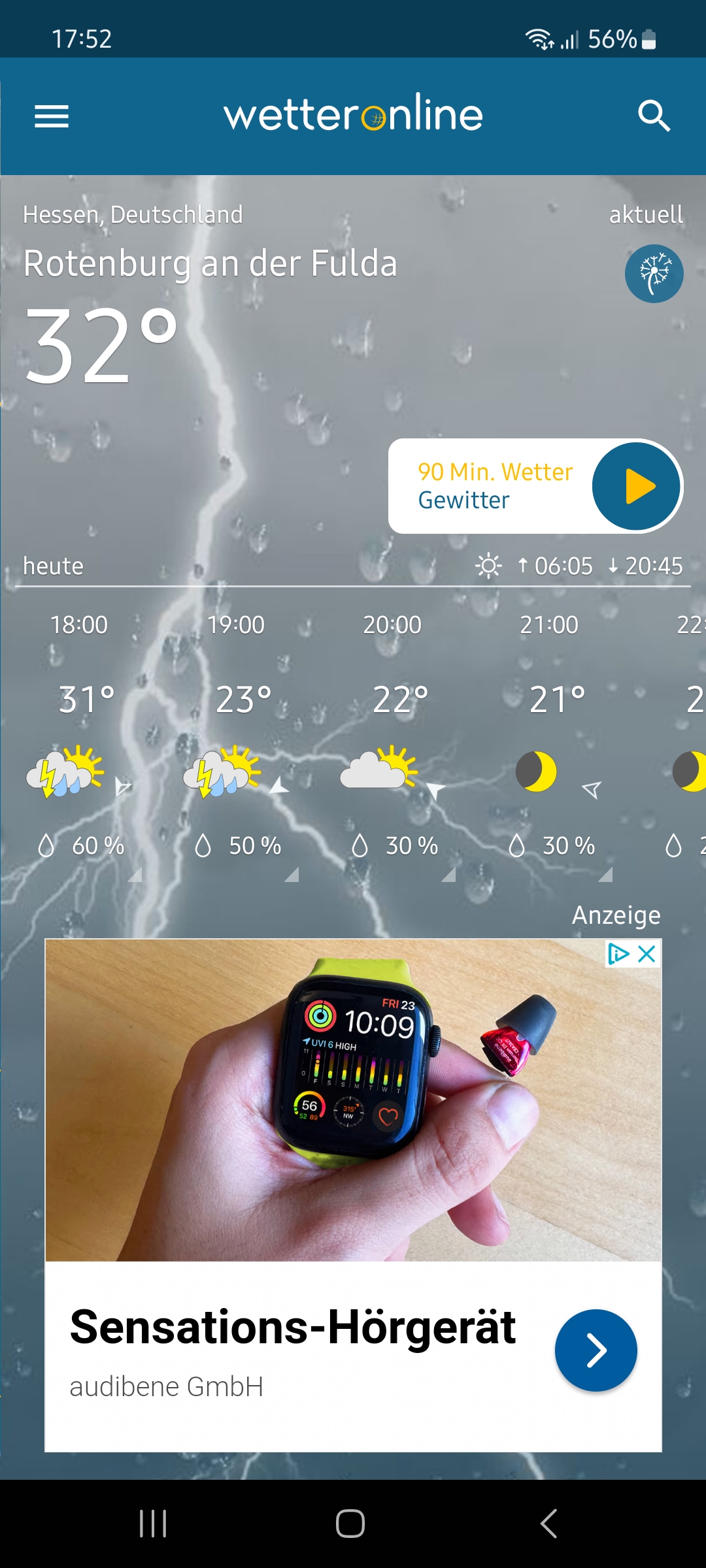Screen dimensions: 706x1568
Task: Open the Sensations-Hörgerät ad image
Action: pos(353,1100)
